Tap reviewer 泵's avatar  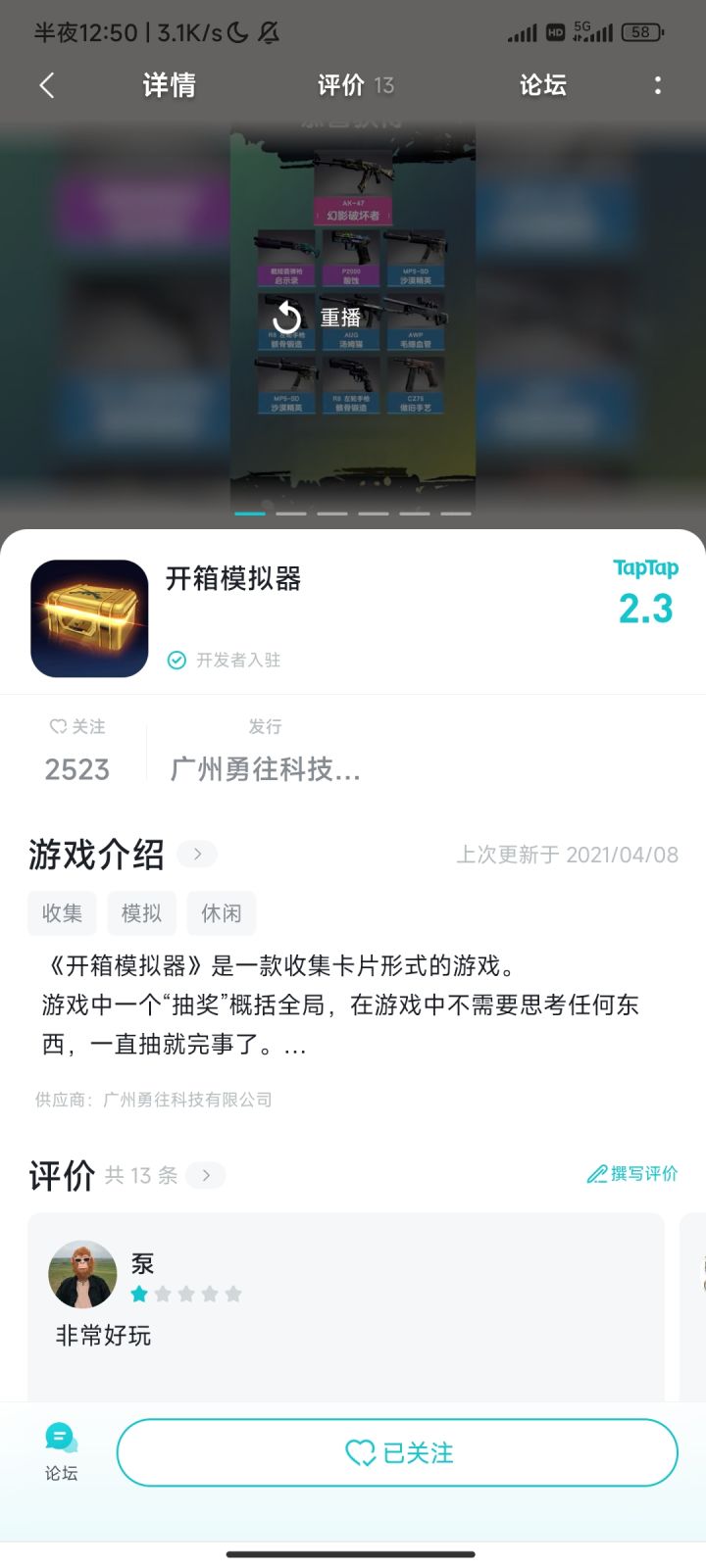pos(82,1275)
